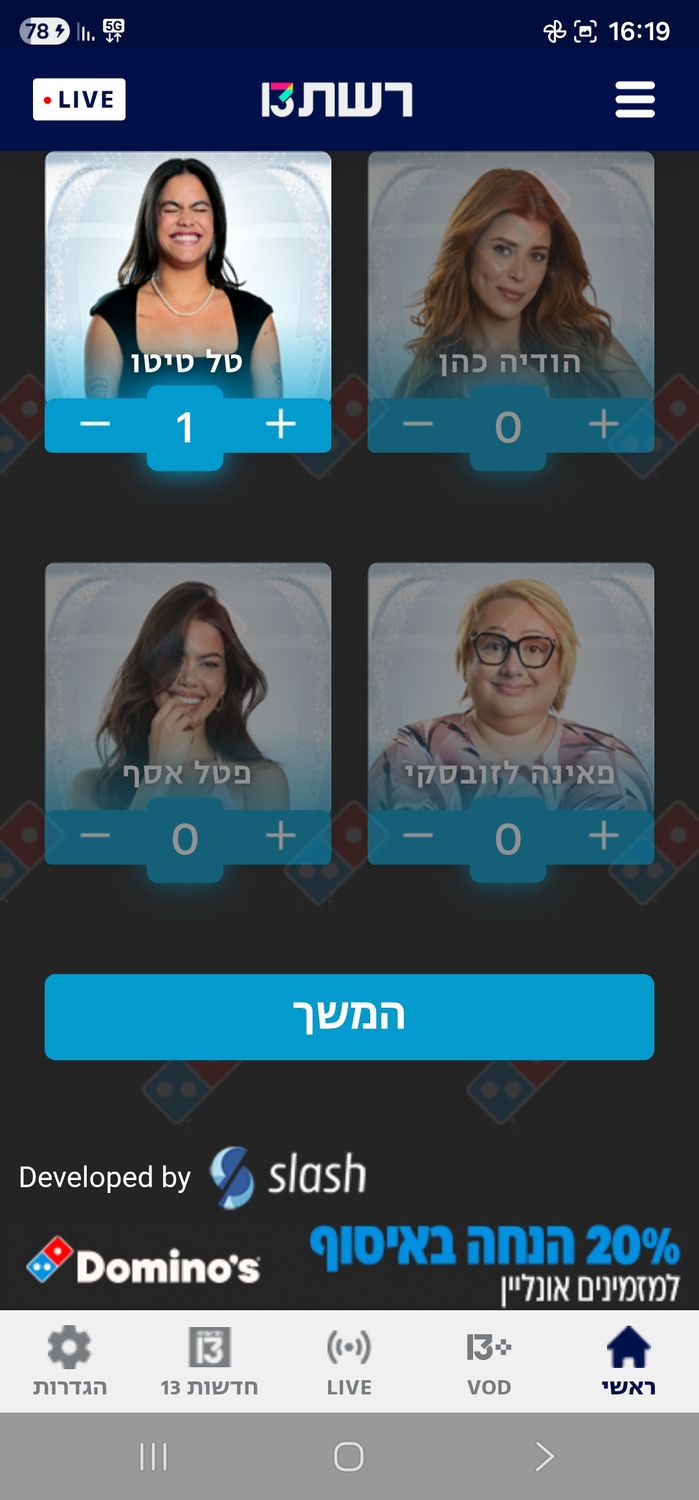Open the הגדרות settings tab
Image resolution: width=699 pixels, height=1500 pixels.
click(x=69, y=1362)
